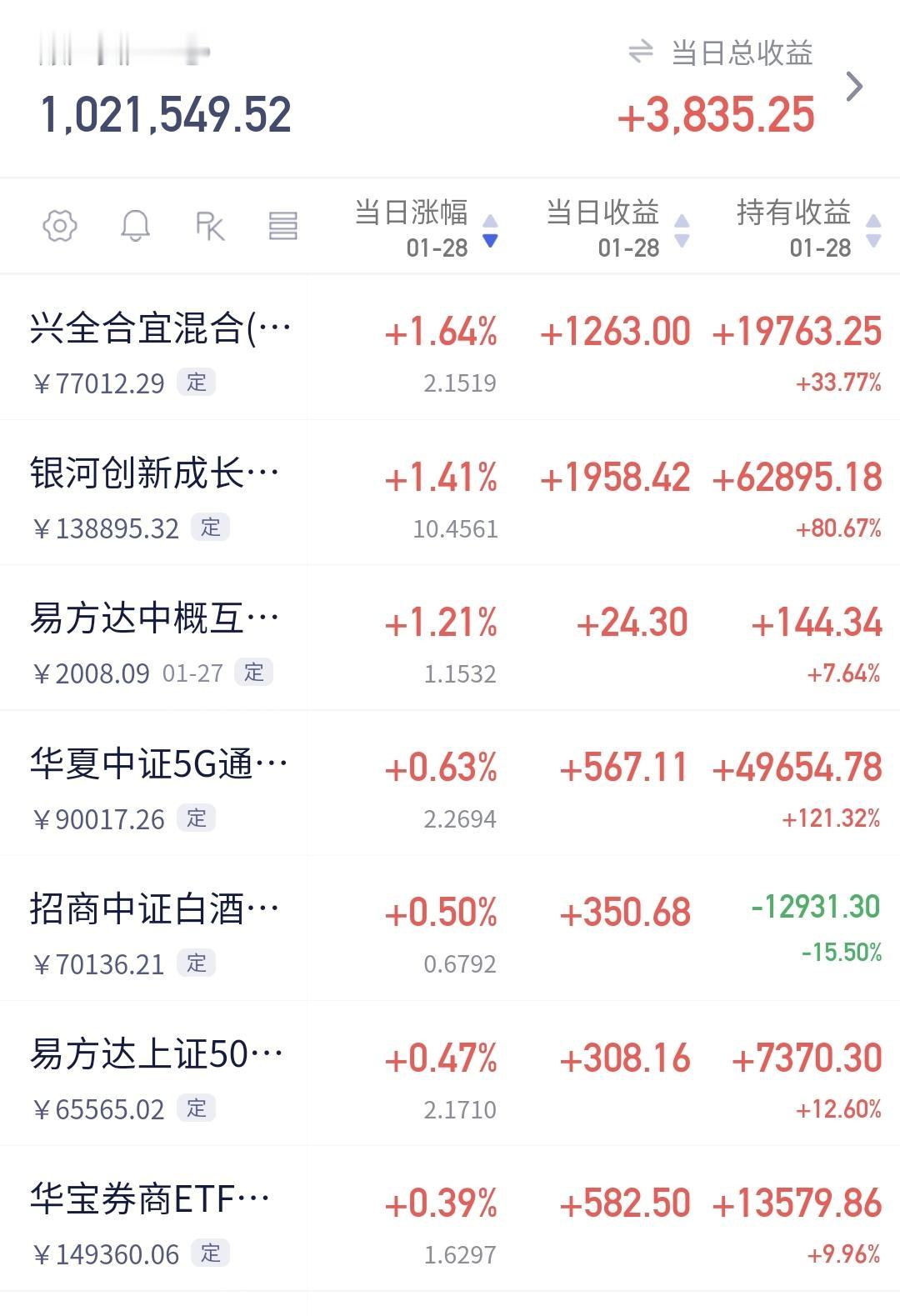Open the notifications bell
The height and width of the screenshot is (1316, 900).
point(135,226)
